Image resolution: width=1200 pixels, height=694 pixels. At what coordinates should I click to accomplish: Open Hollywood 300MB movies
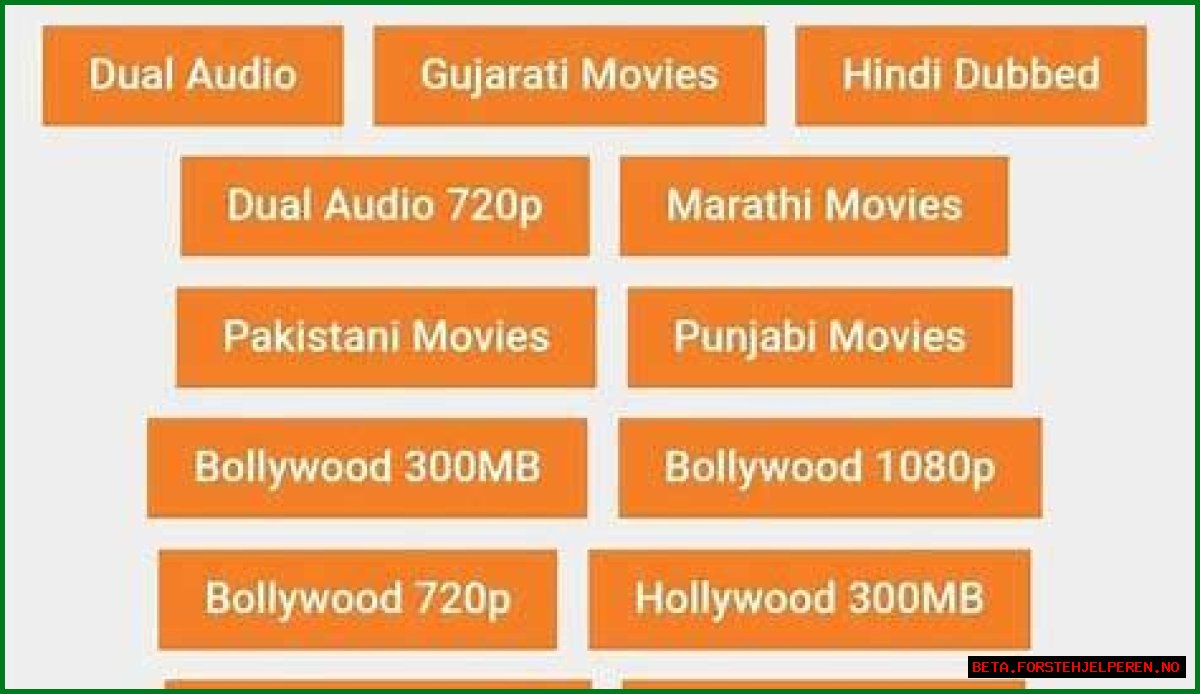point(809,599)
